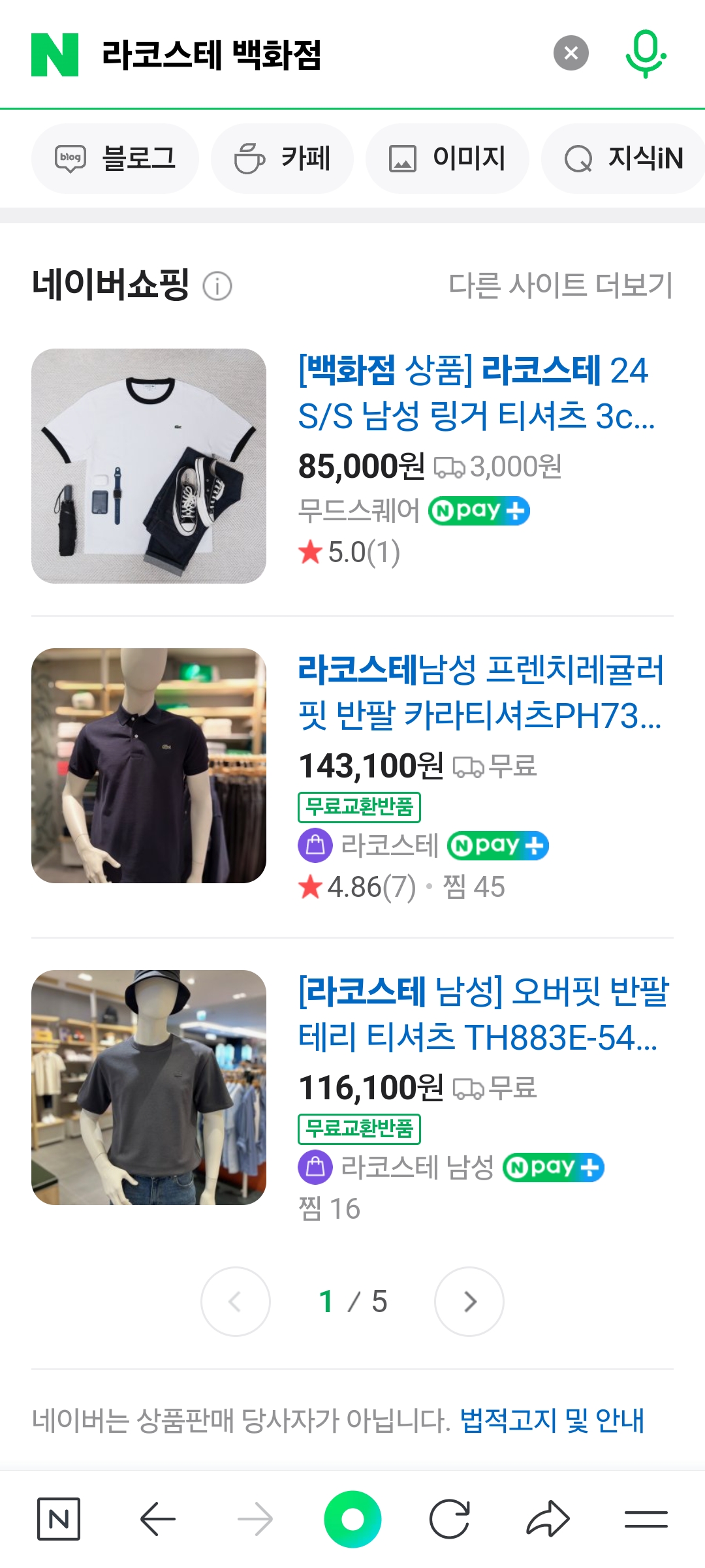Switch to the 블로그 tab
This screenshot has height=1568, width=705.
116,159
